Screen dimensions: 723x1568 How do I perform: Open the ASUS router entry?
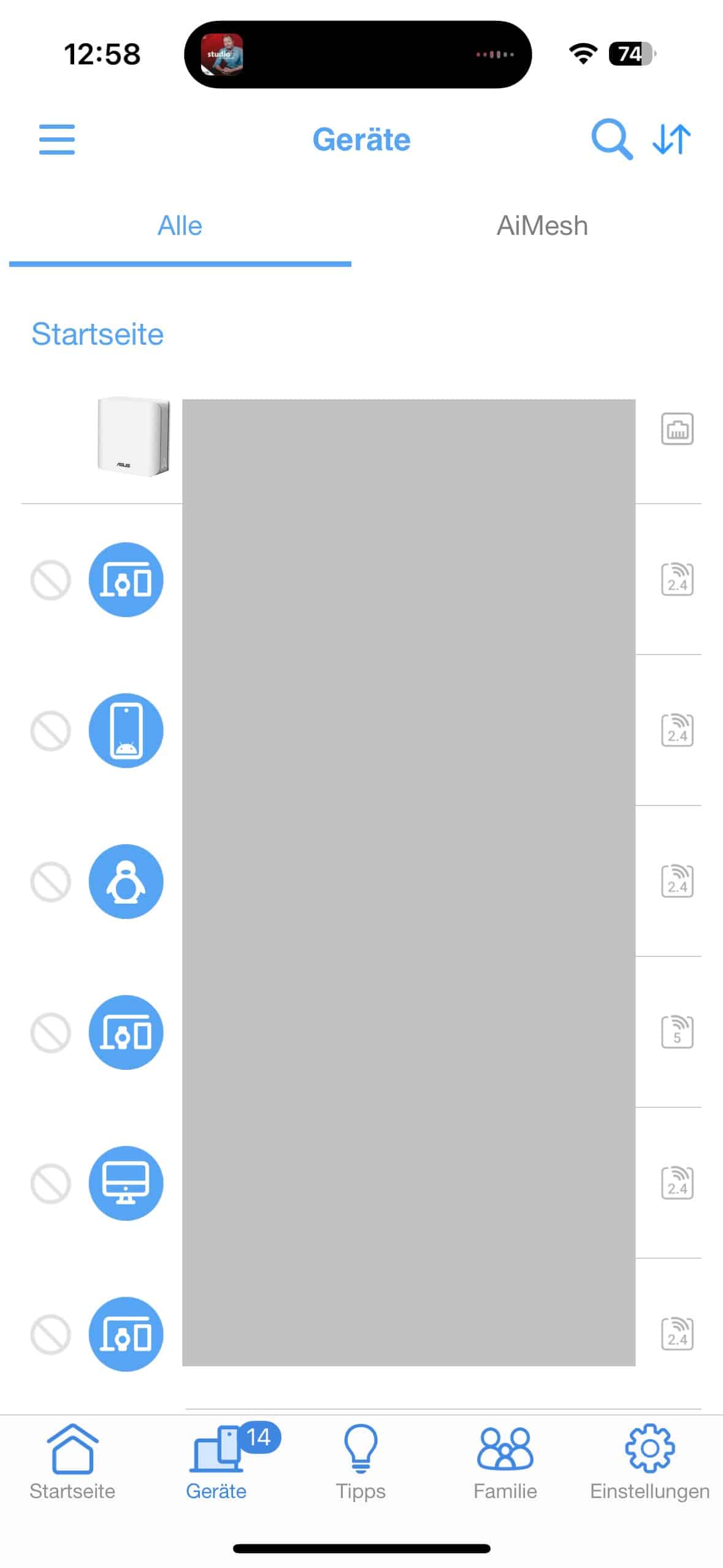click(x=133, y=436)
